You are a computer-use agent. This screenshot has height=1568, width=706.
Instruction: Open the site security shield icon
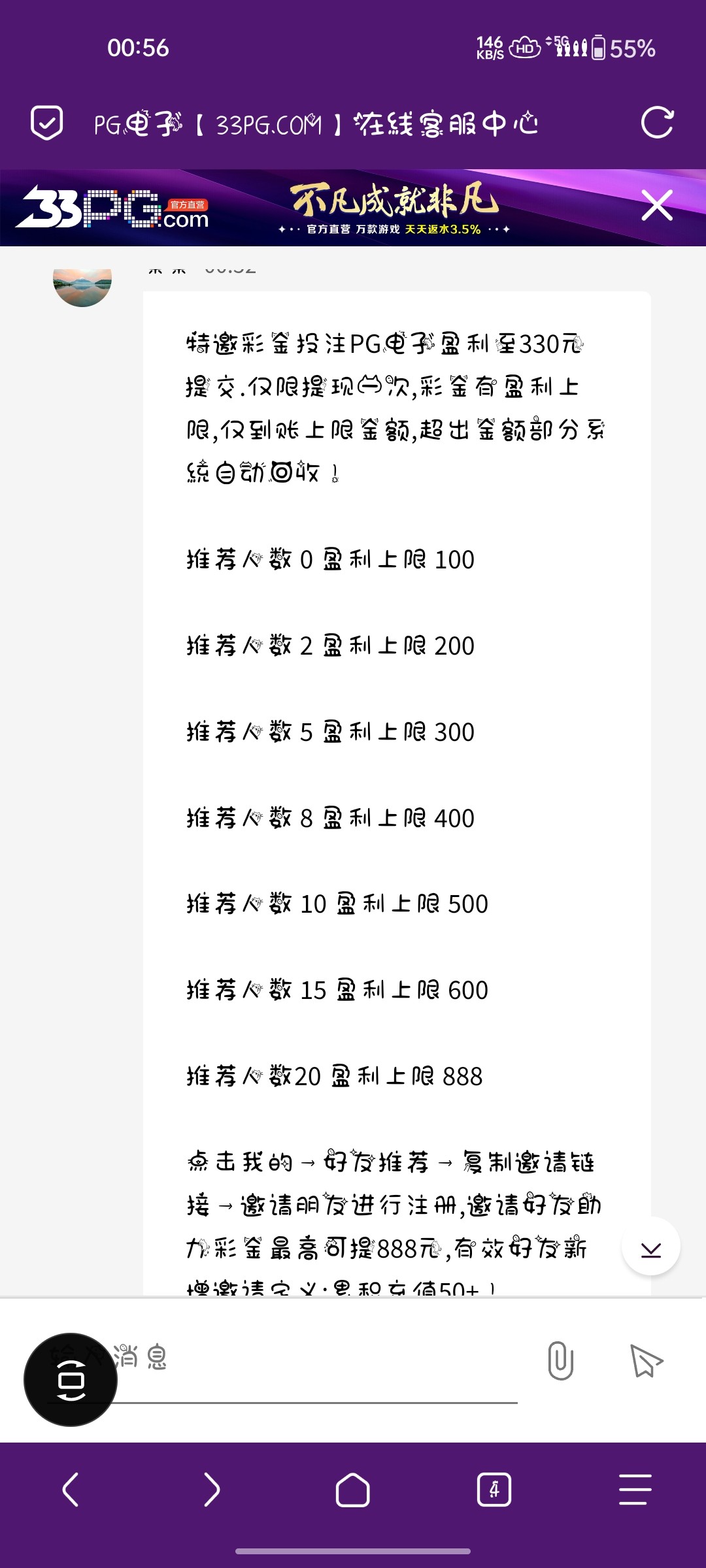(47, 123)
